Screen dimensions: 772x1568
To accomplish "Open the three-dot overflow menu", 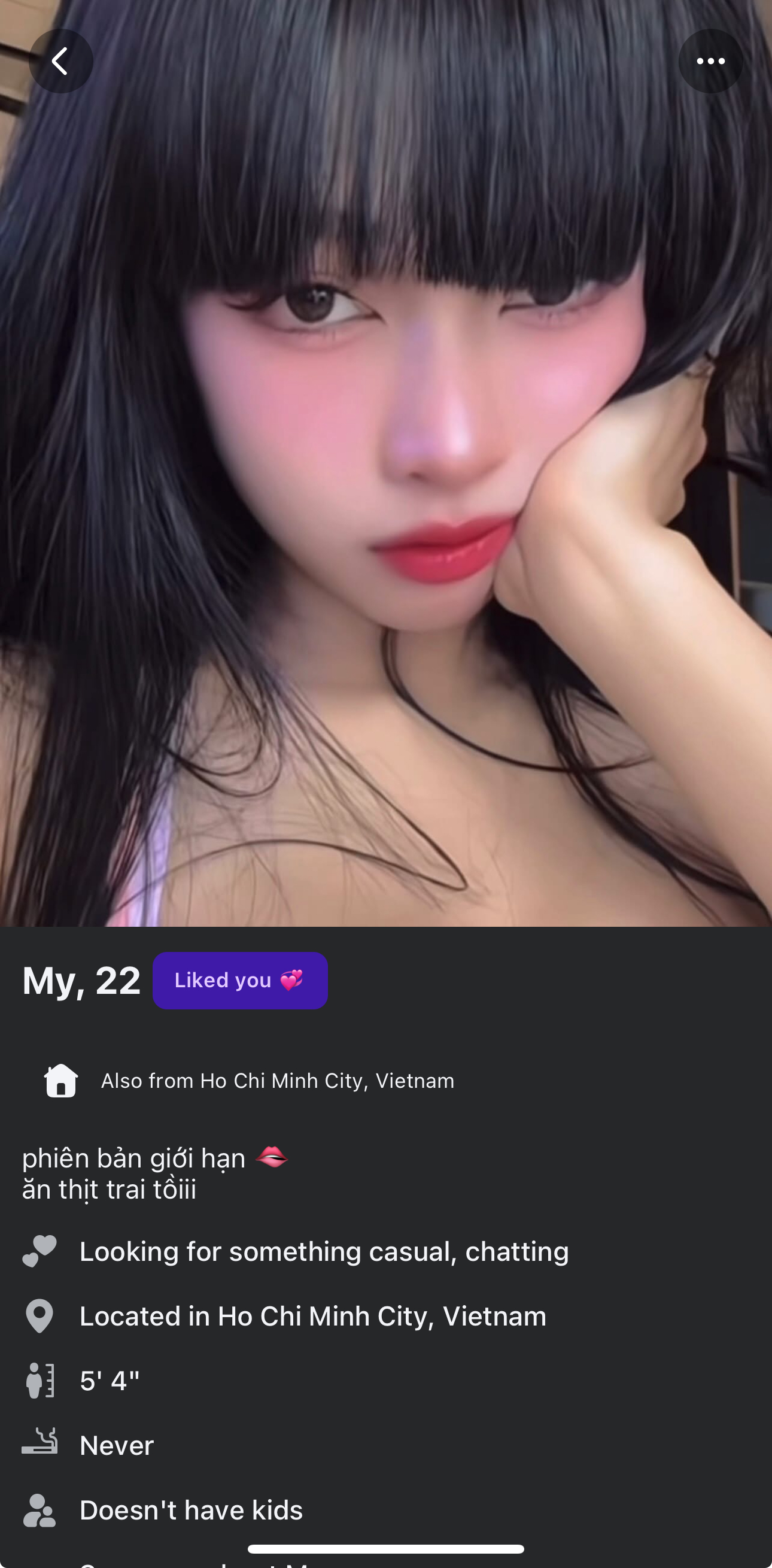I will pos(710,61).
